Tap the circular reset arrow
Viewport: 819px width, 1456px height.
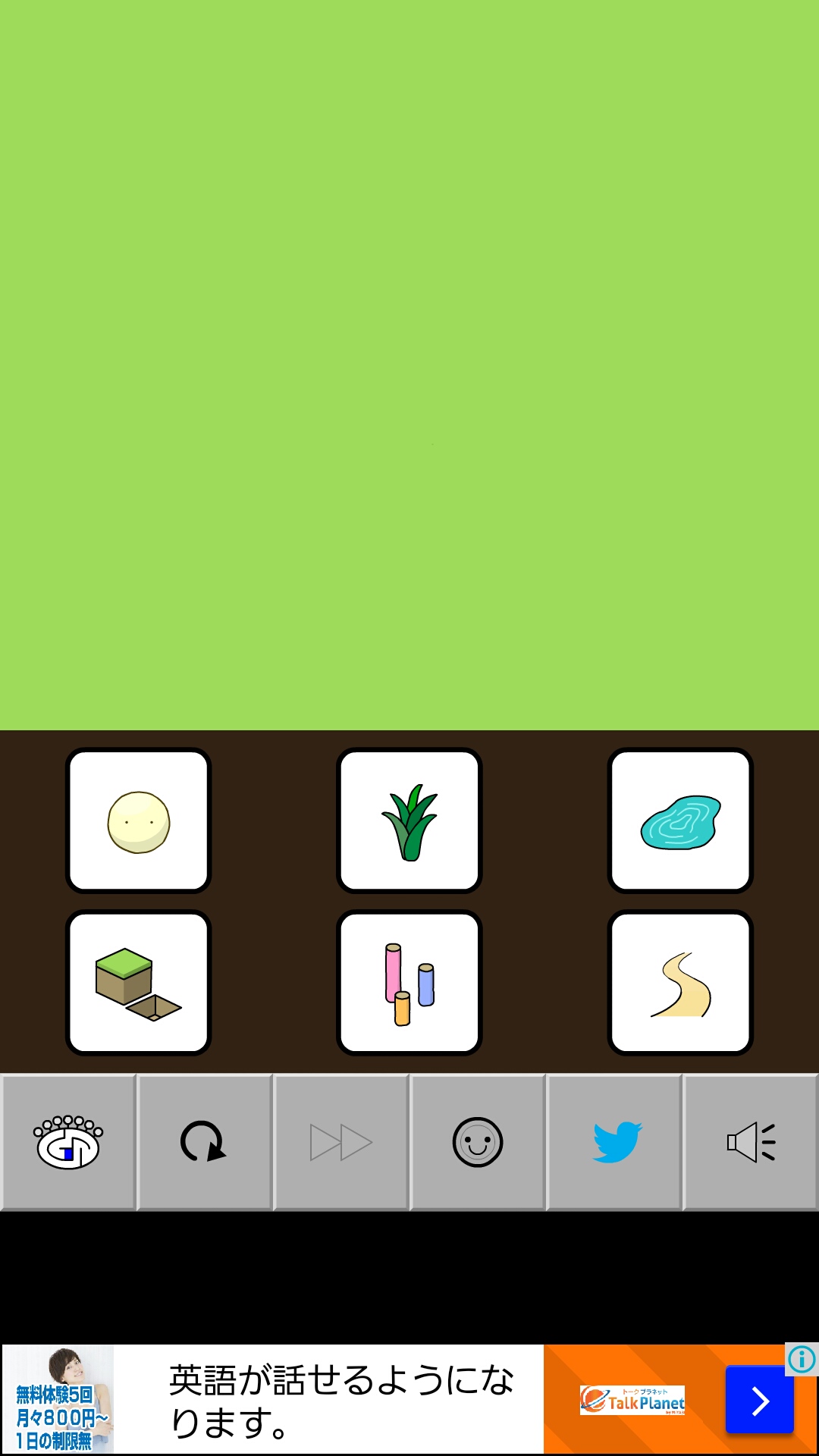(204, 1142)
